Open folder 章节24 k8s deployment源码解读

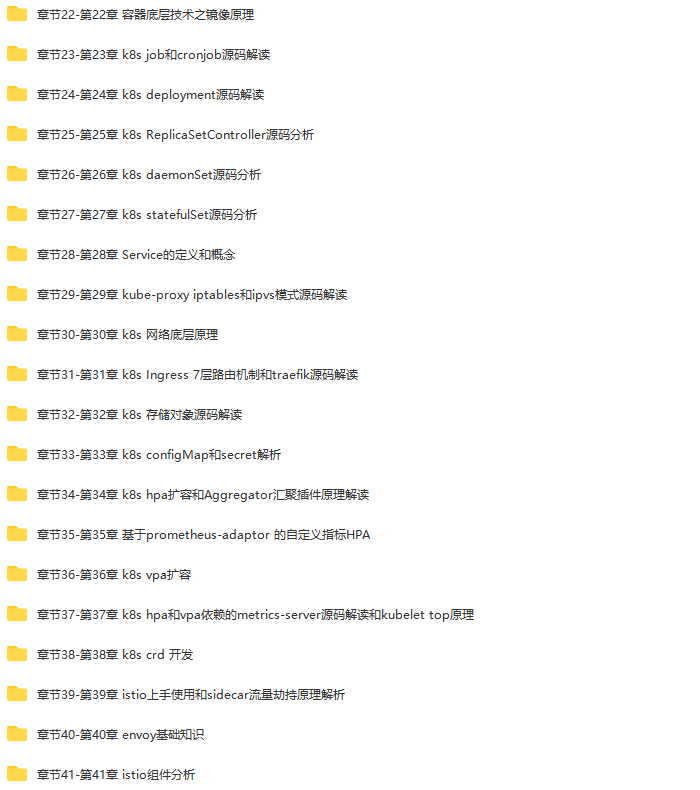(150, 94)
